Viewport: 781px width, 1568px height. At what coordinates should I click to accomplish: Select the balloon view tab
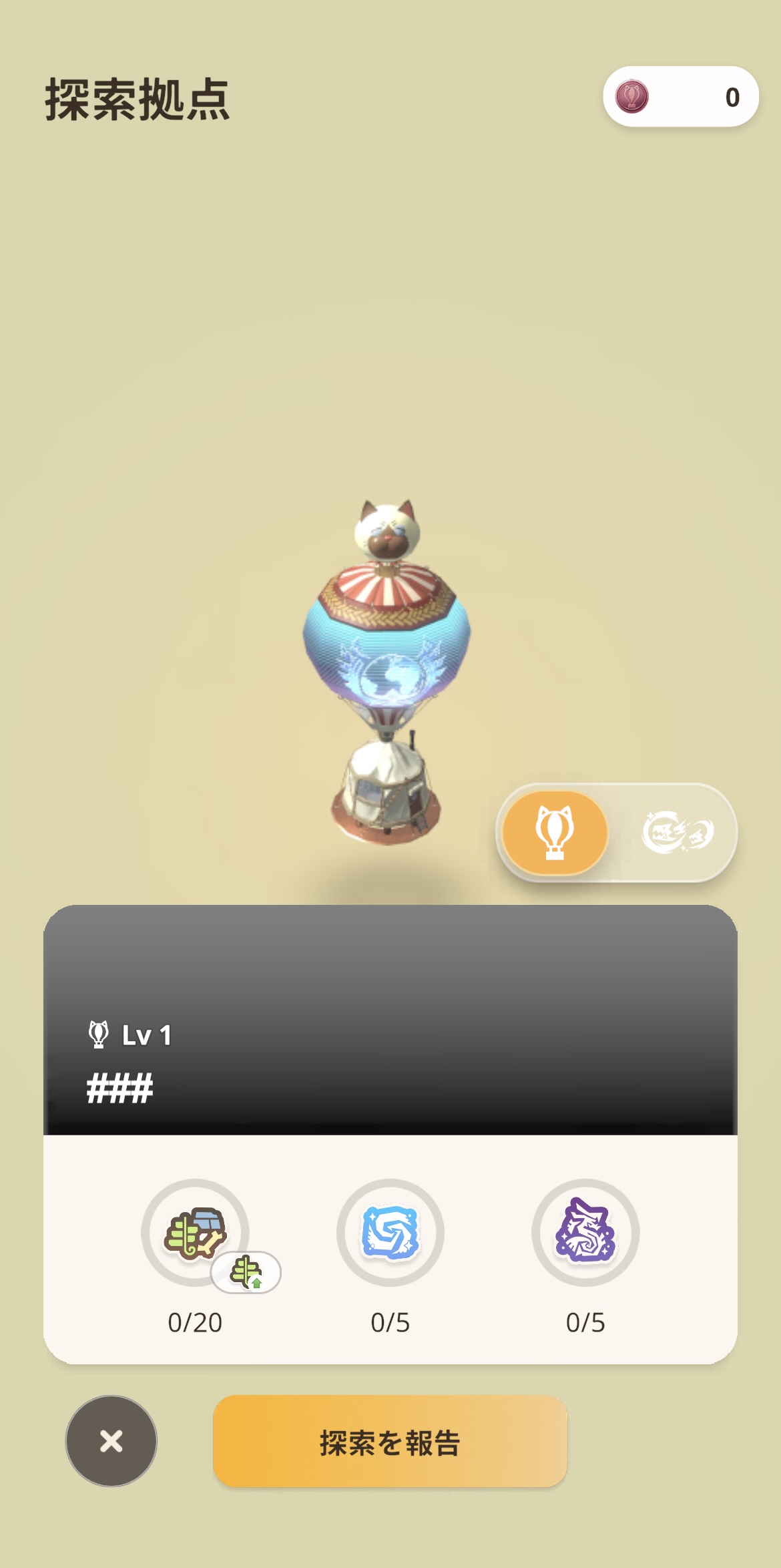(555, 833)
